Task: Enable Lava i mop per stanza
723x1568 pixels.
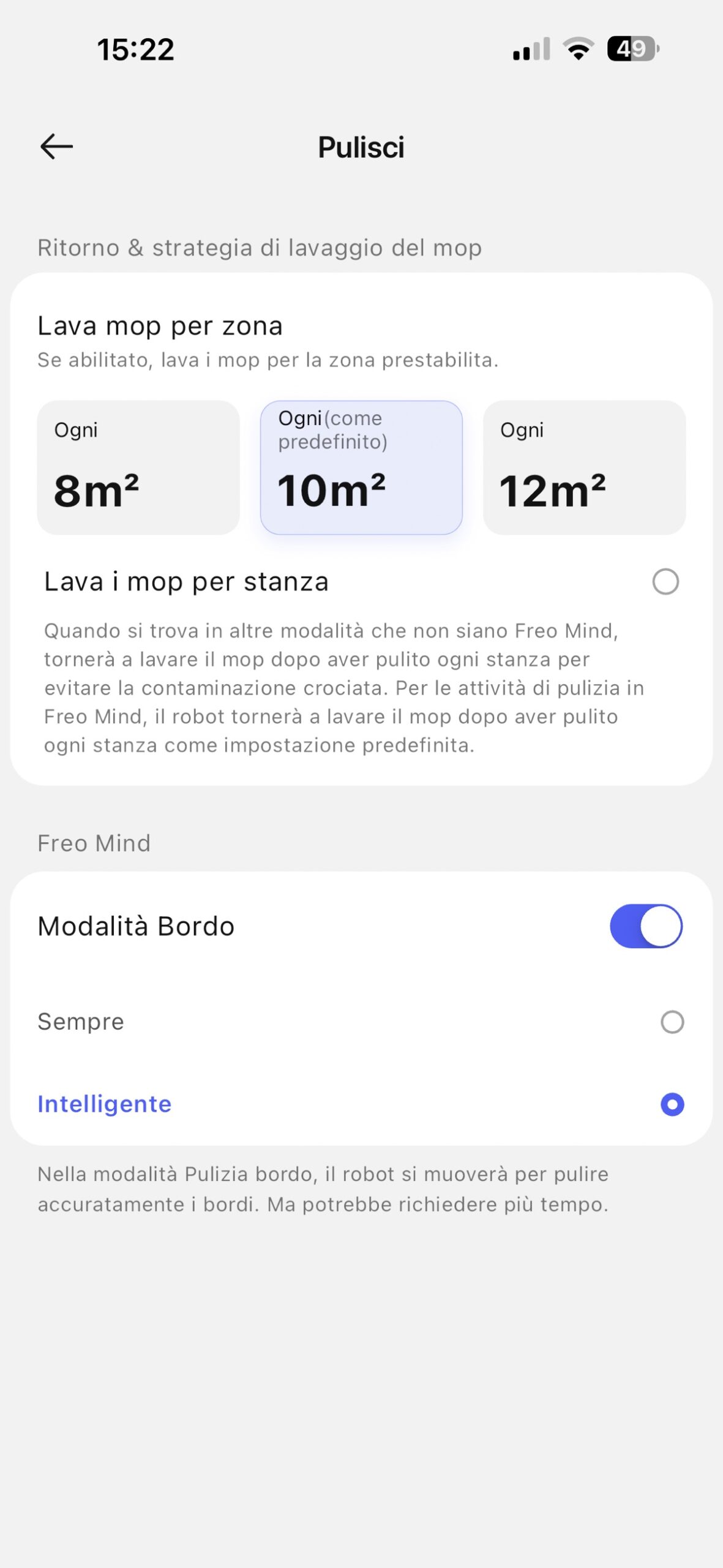Action: [x=665, y=582]
